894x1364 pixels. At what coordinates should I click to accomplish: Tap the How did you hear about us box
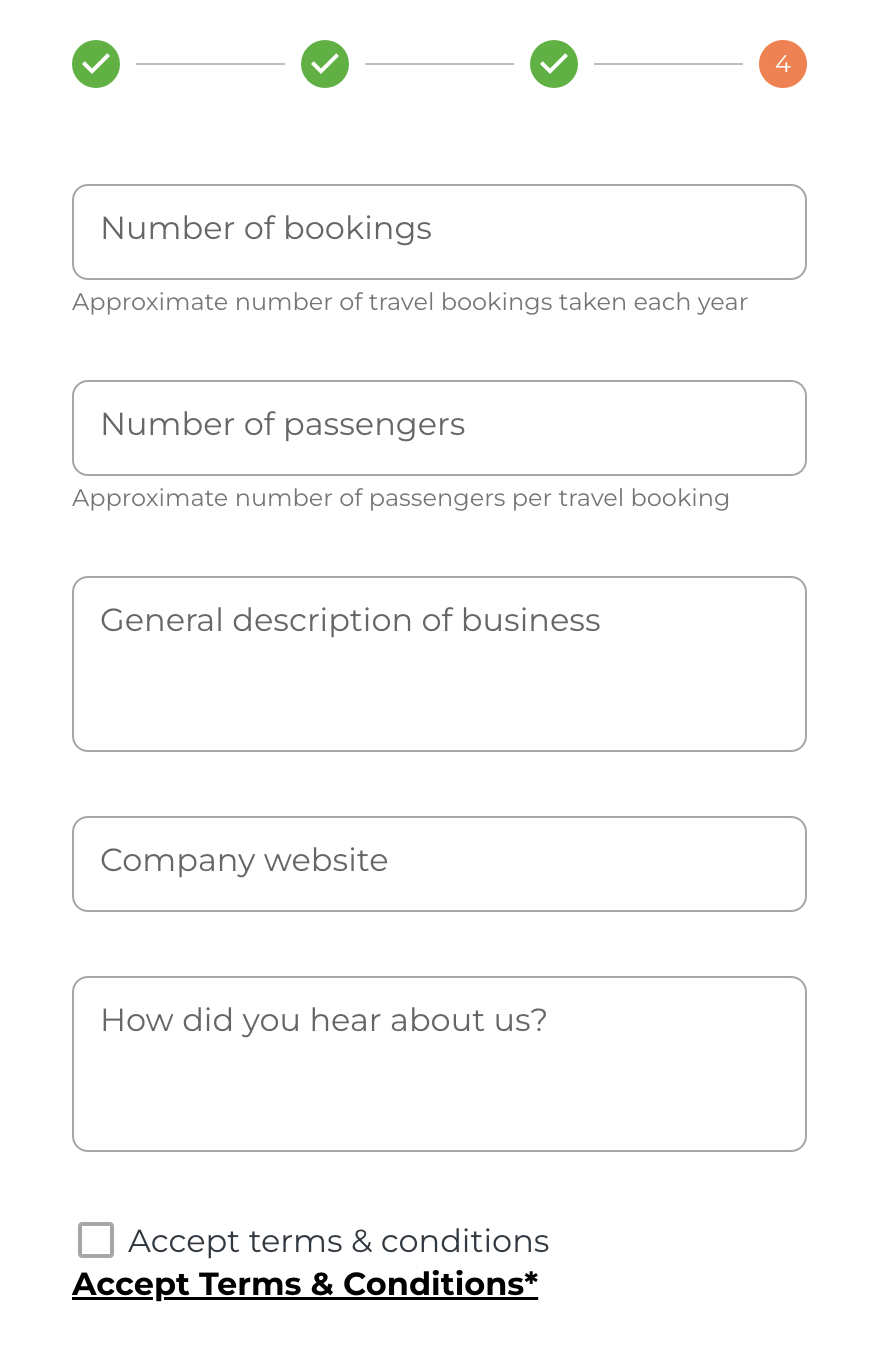[439, 1064]
